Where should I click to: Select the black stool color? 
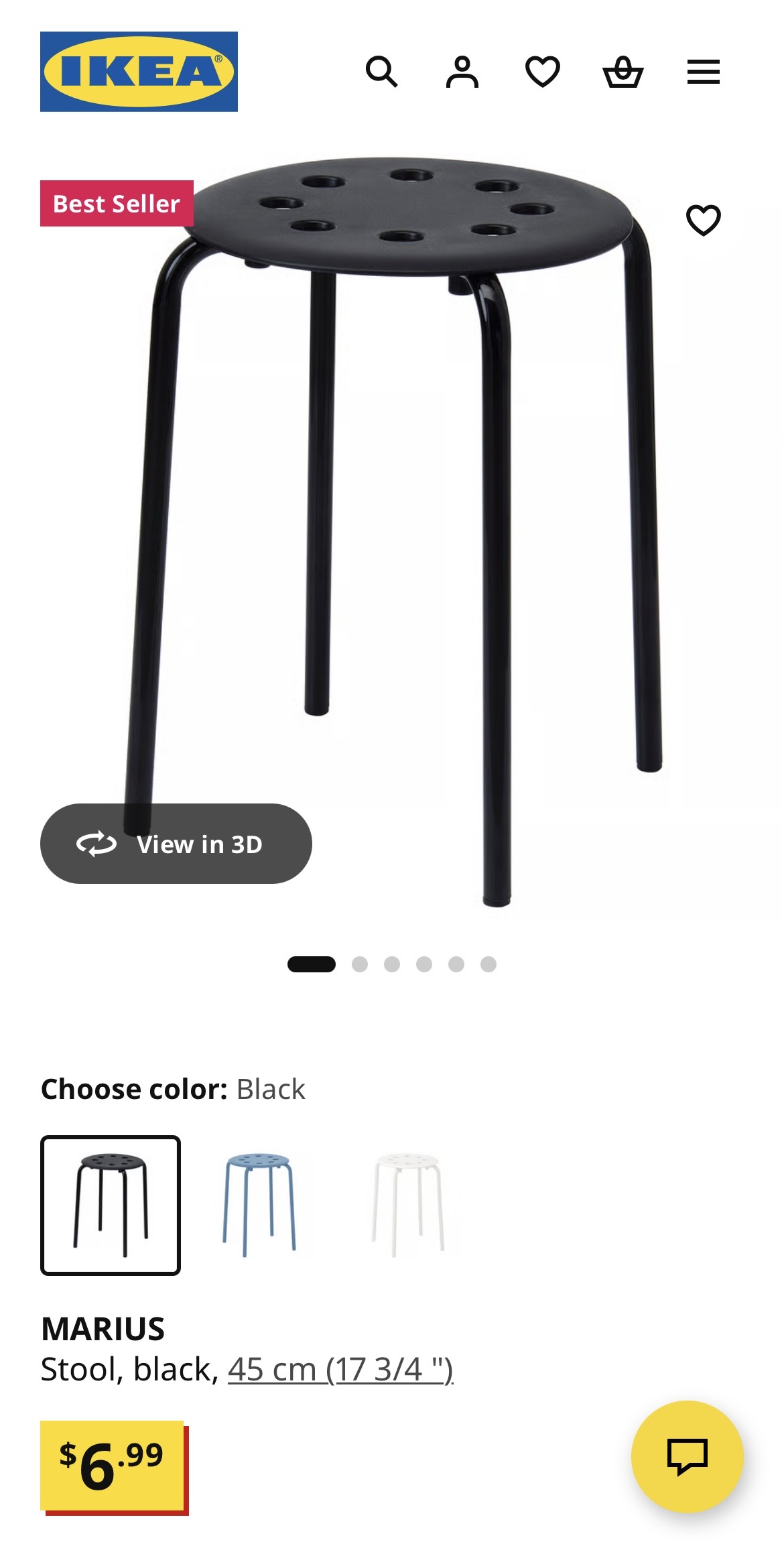[x=111, y=1205]
